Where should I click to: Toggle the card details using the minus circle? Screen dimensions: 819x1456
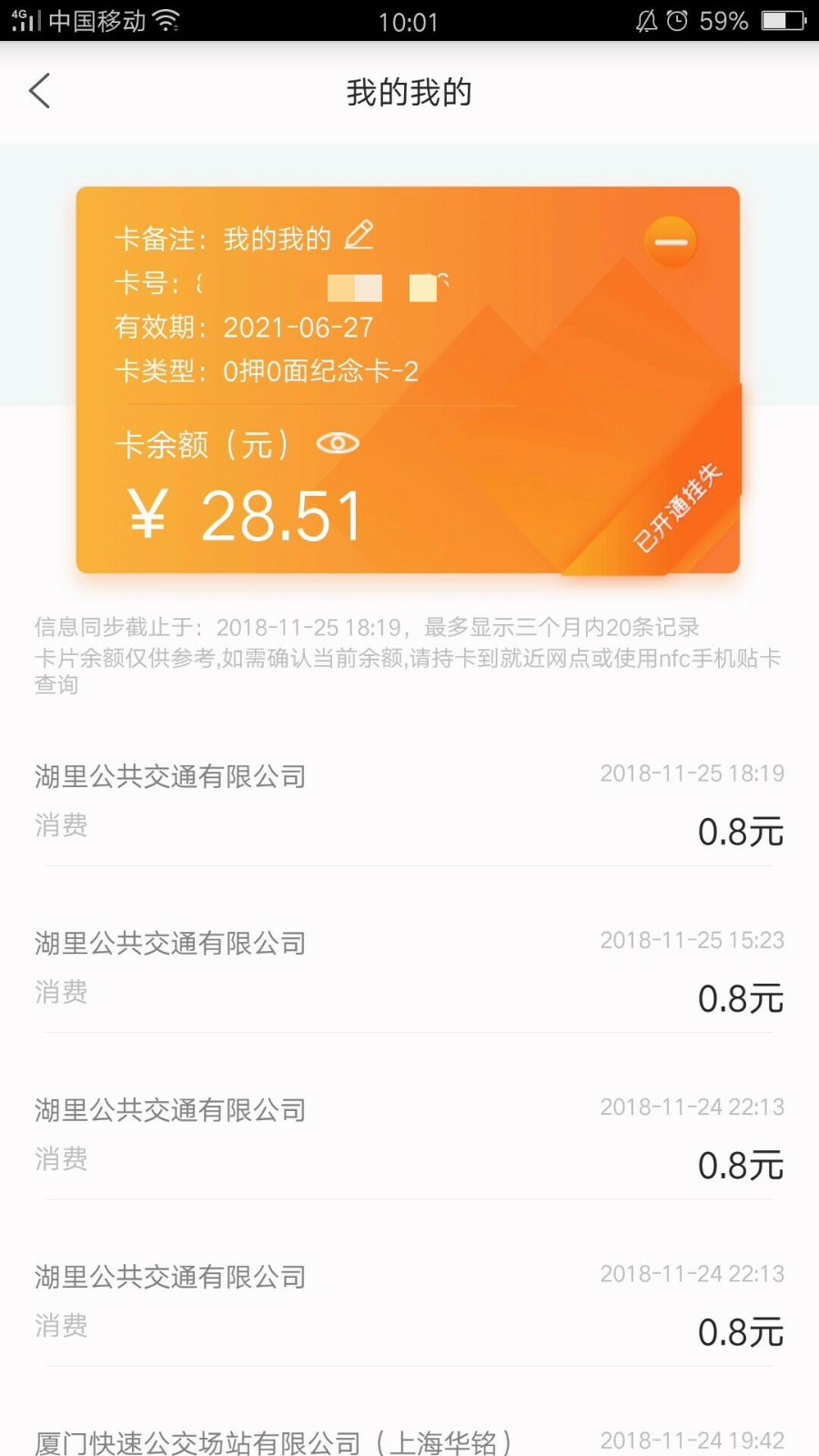[x=671, y=241]
